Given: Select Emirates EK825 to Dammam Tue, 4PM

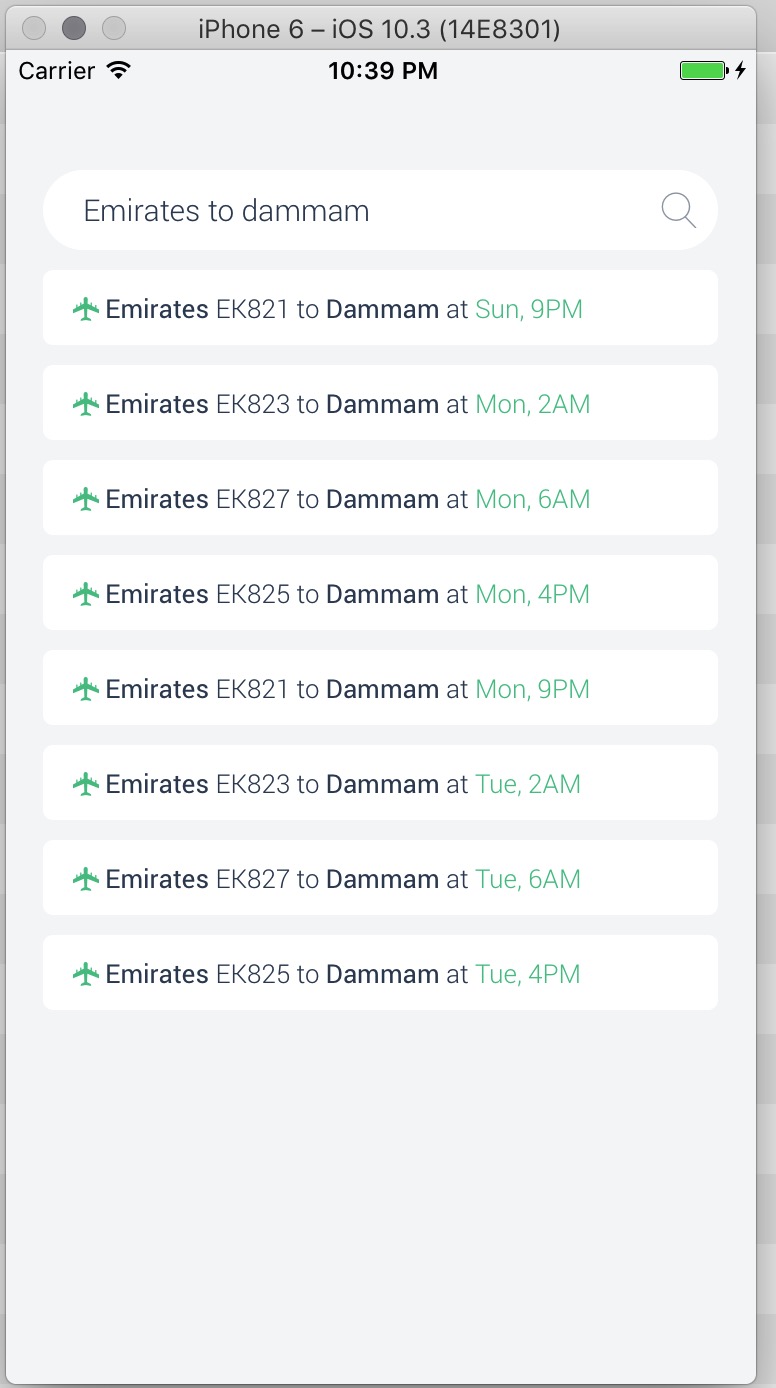Looking at the screenshot, I should tap(380, 973).
